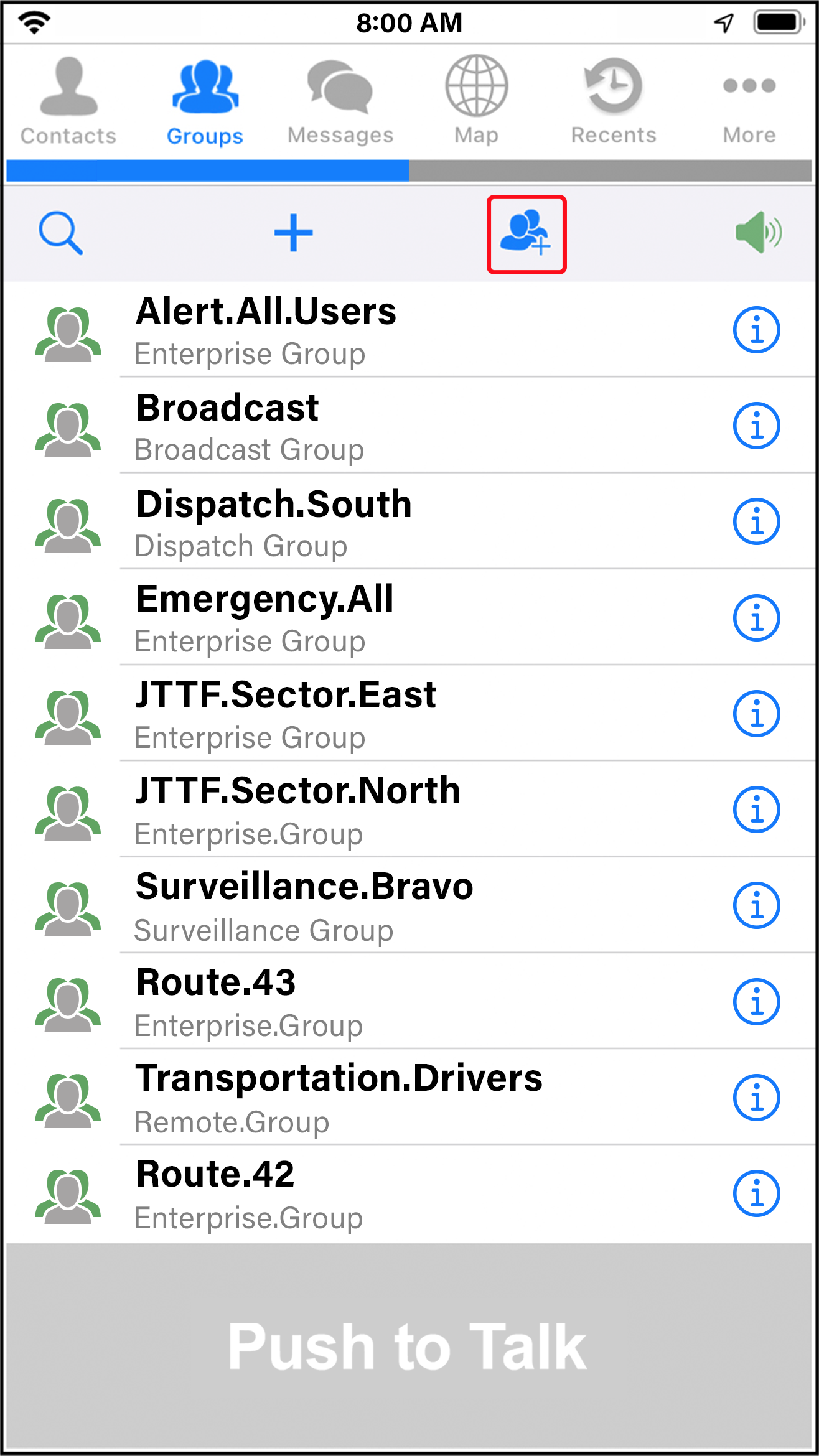The width and height of the screenshot is (819, 1456).
Task: Tap the plus icon to add
Action: pos(293,233)
